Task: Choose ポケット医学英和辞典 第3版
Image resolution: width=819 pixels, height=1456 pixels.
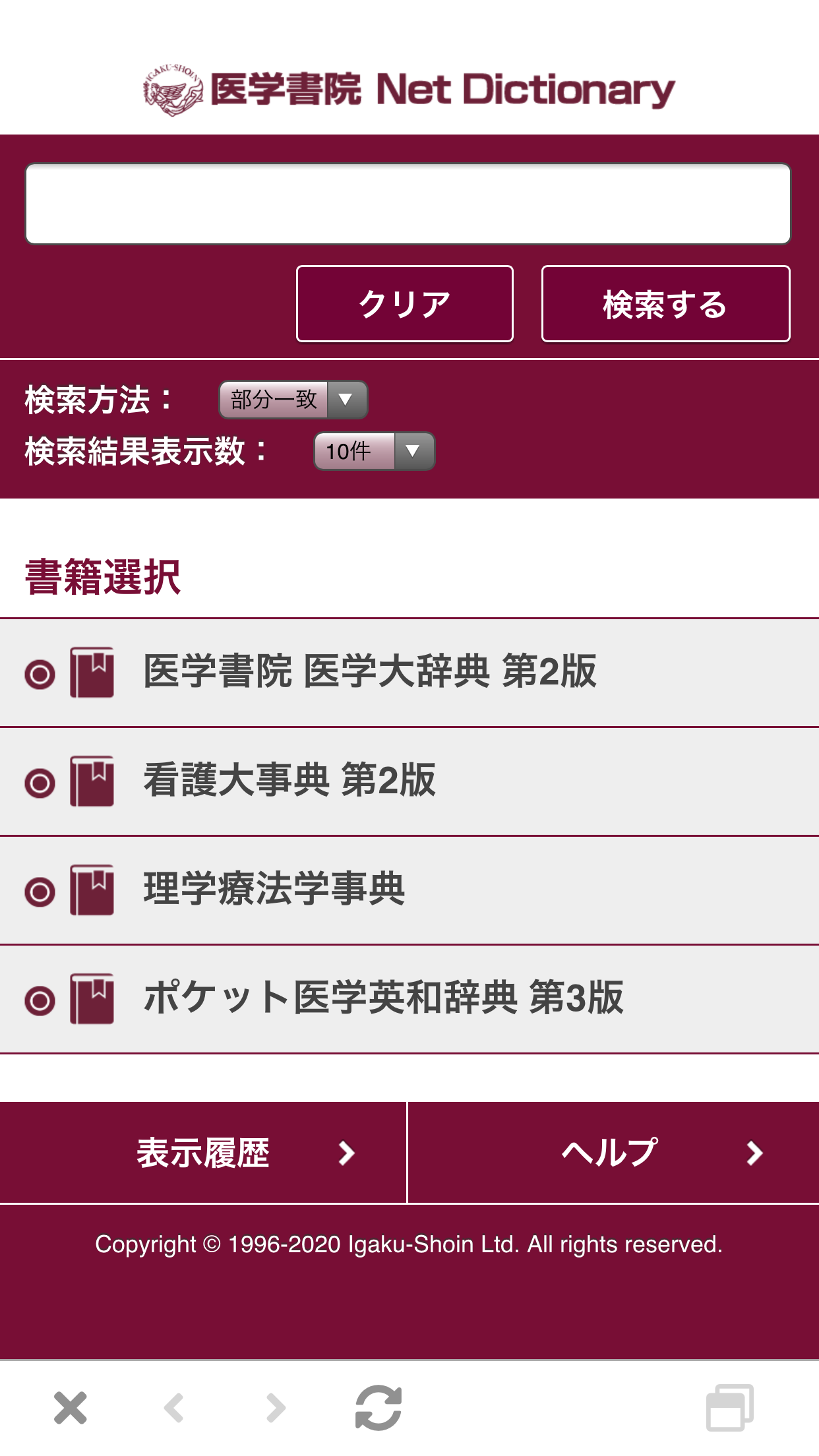Action: [382, 998]
